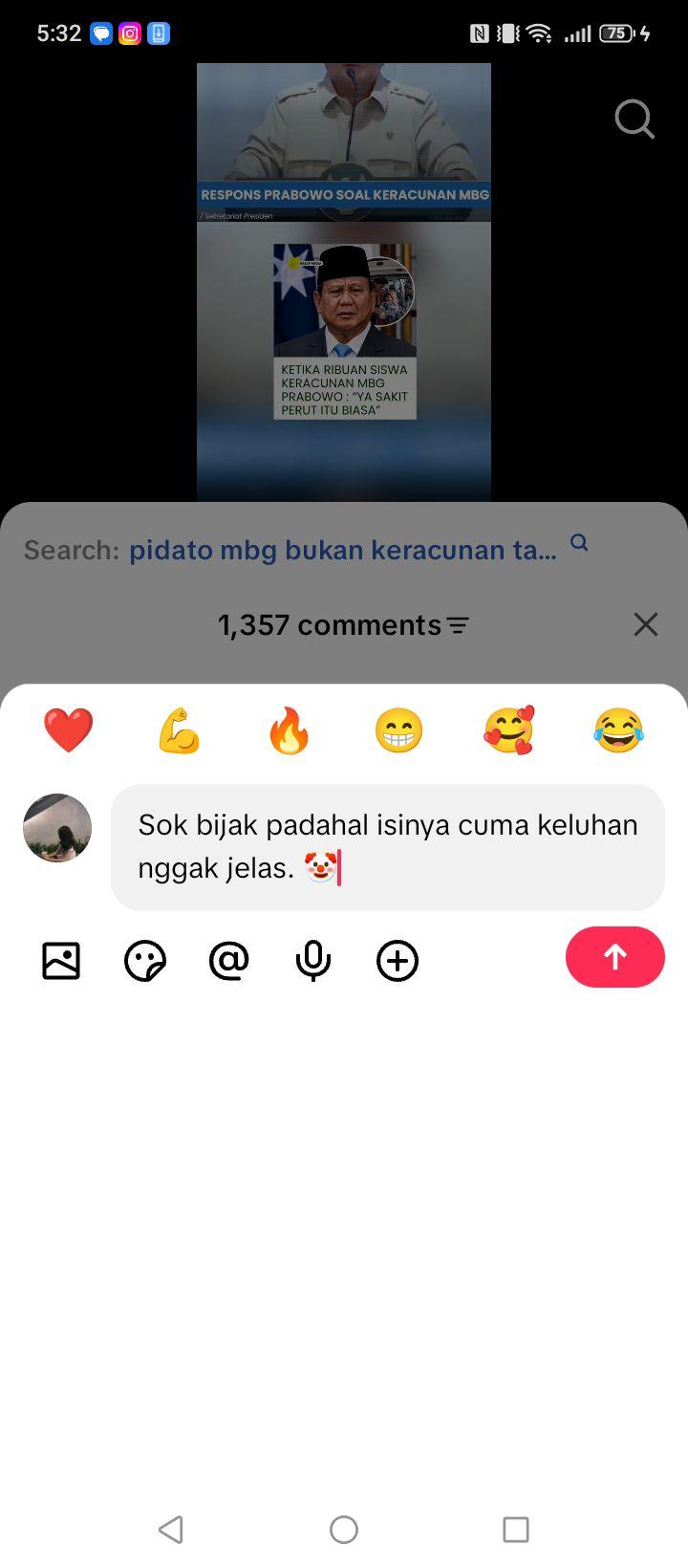Screen dimensions: 688x1568
Task: Open more options plus icon
Action: (x=398, y=961)
